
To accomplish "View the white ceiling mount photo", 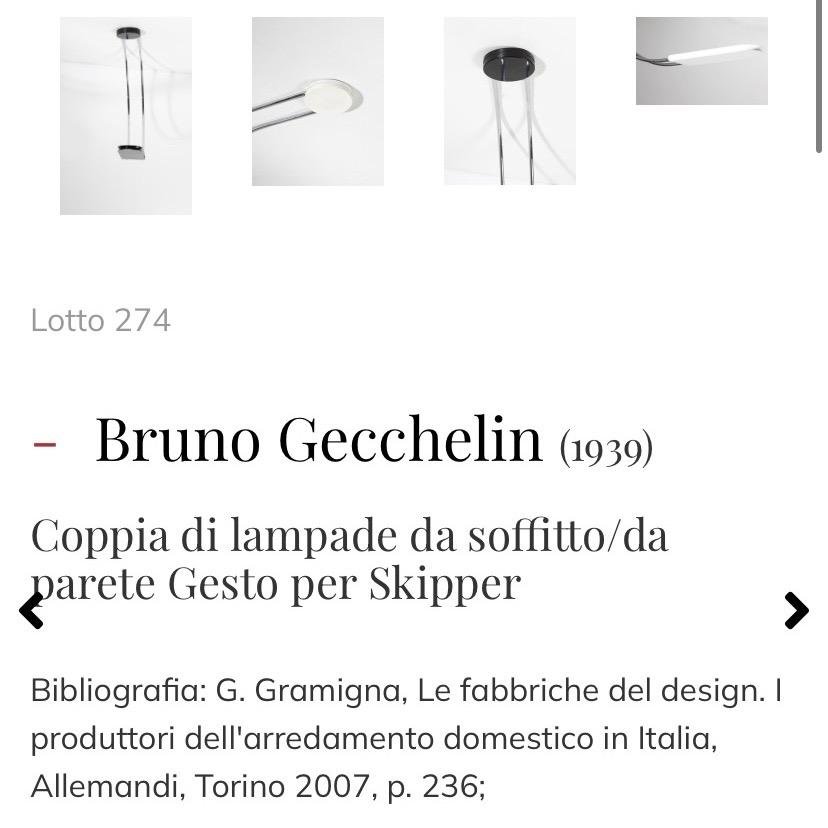I will point(318,101).
